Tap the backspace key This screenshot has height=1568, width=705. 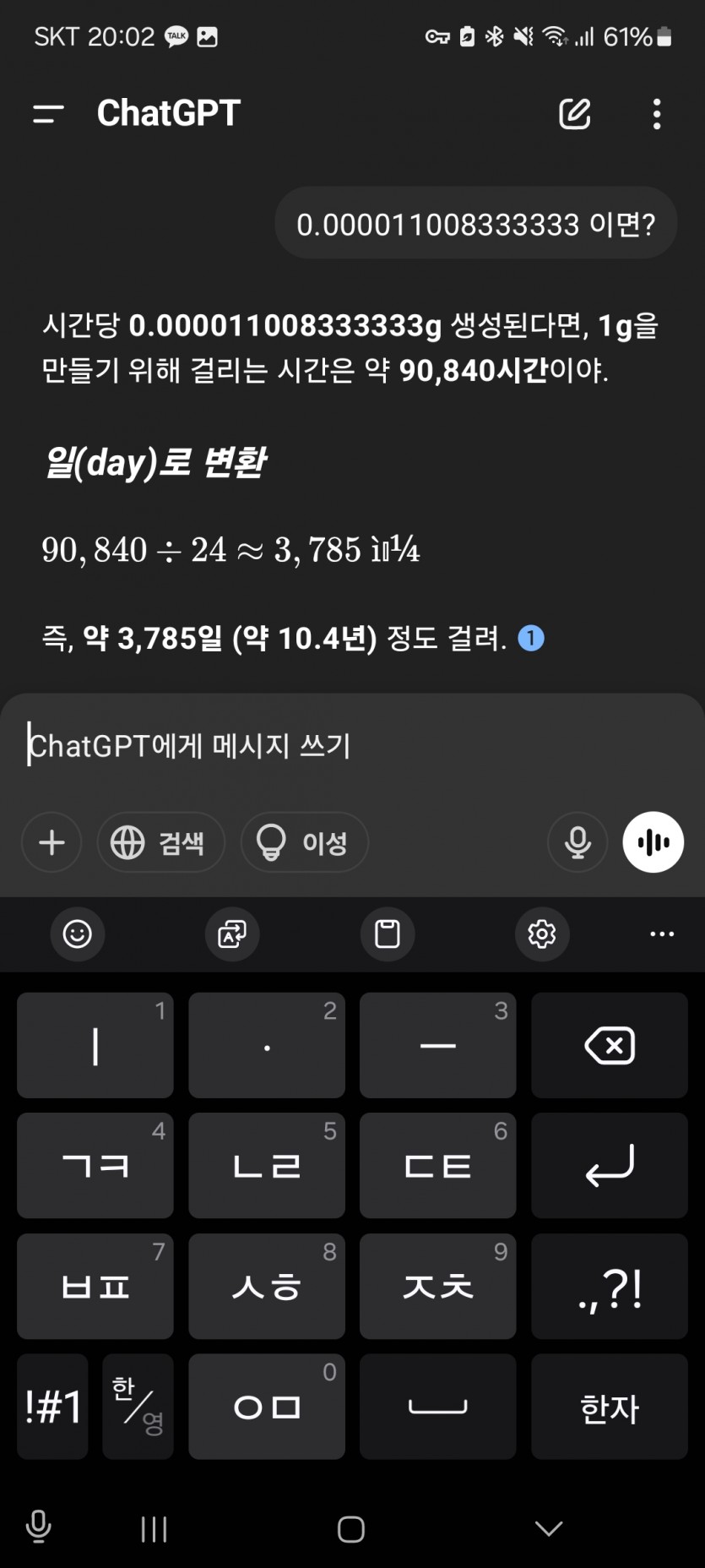pyautogui.click(x=610, y=1045)
